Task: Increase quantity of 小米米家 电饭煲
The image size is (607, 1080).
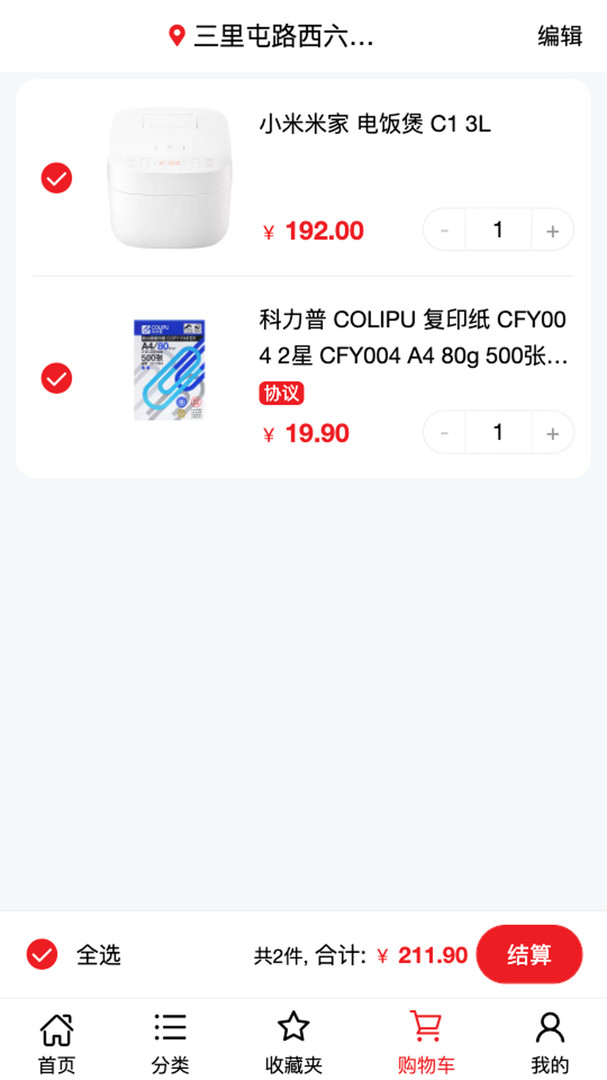Action: 552,230
